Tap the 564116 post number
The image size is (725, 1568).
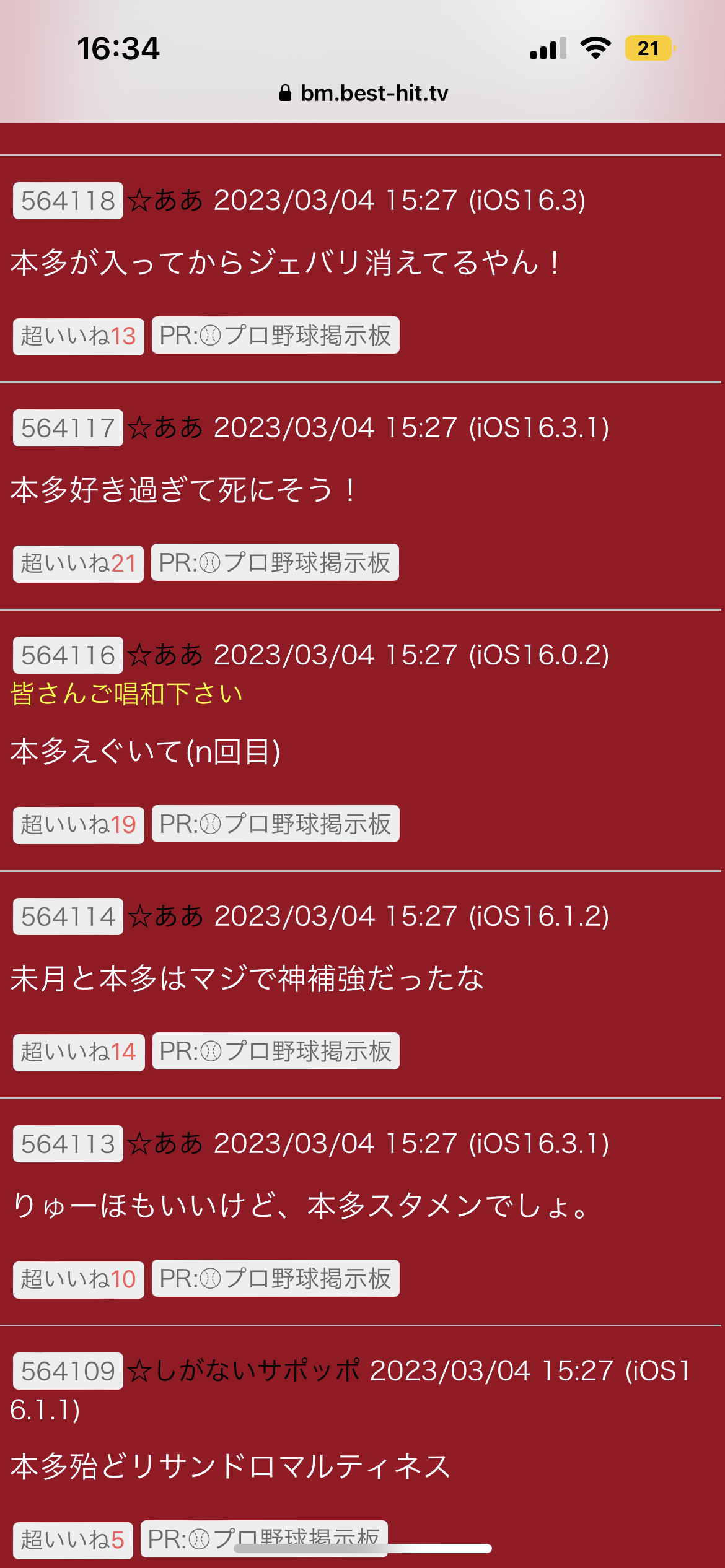tap(68, 655)
